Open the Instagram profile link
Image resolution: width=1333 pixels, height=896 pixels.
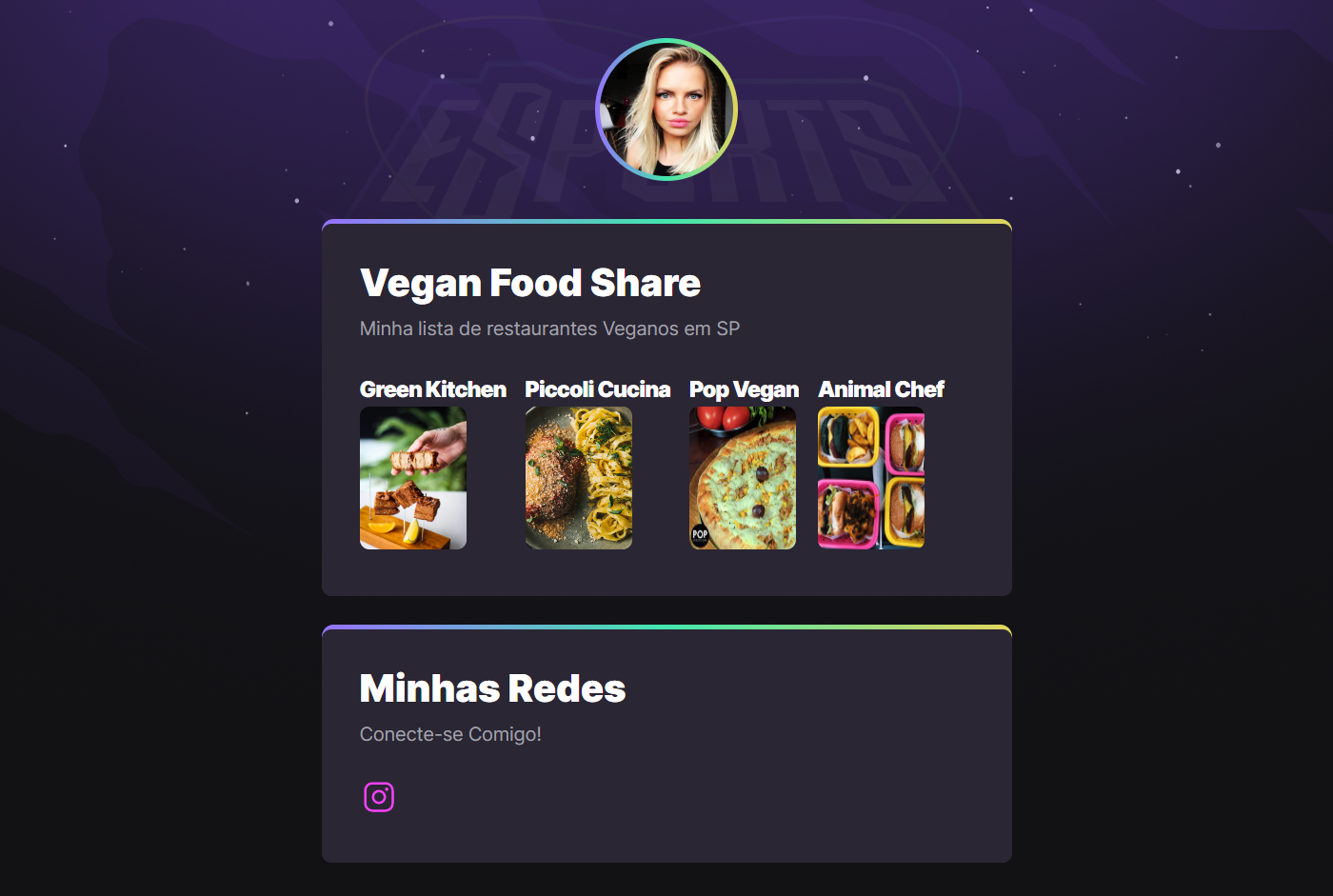[379, 797]
